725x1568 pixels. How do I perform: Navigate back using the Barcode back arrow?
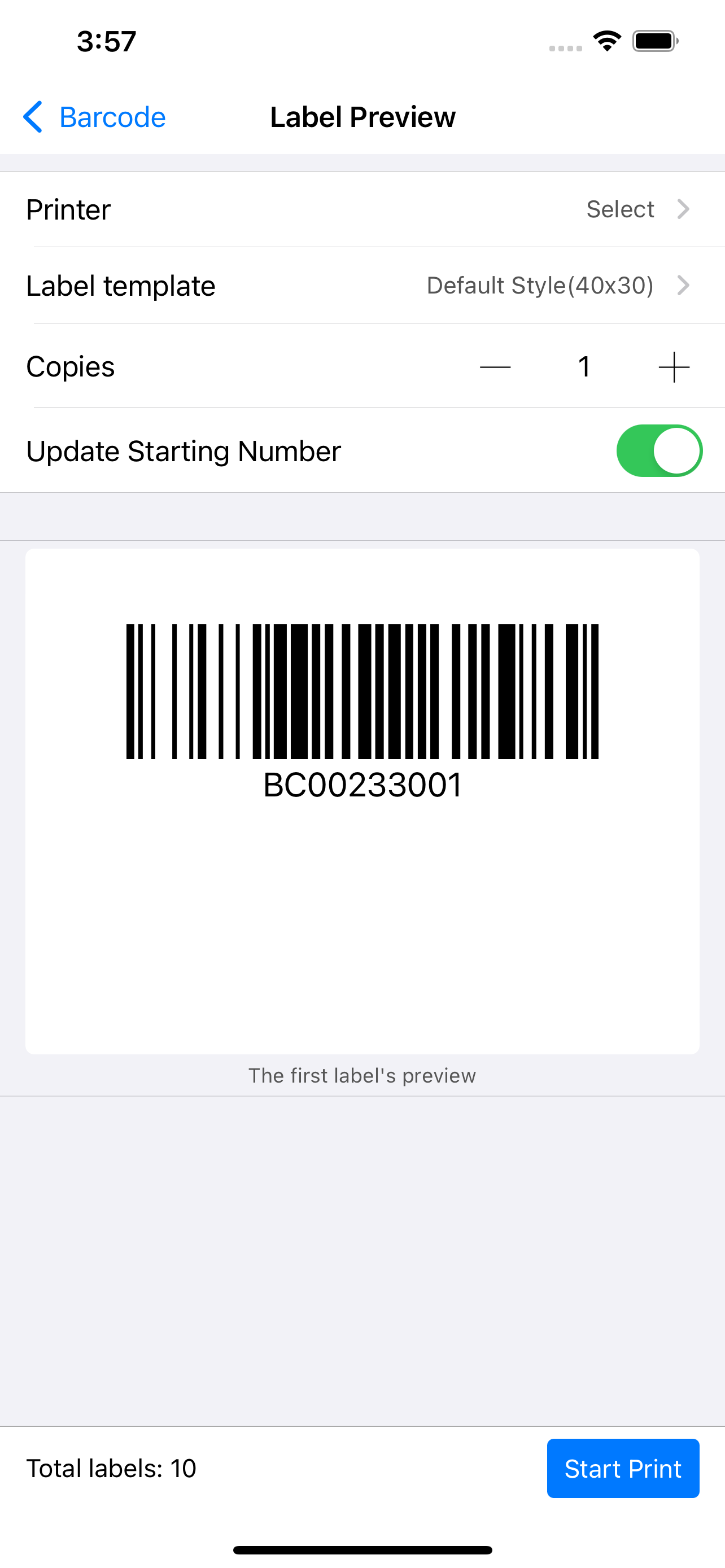pyautogui.click(x=33, y=117)
